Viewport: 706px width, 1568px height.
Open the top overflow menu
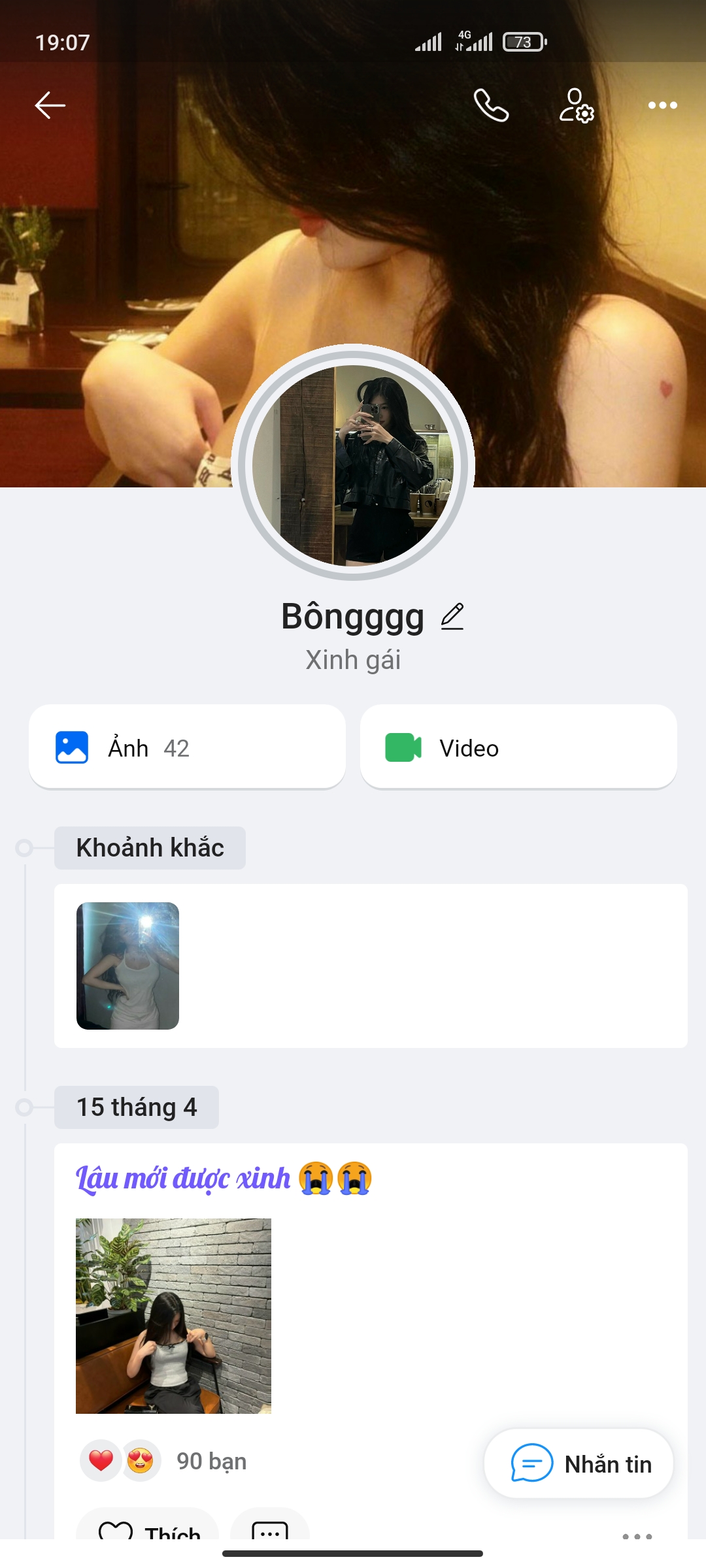tap(662, 105)
